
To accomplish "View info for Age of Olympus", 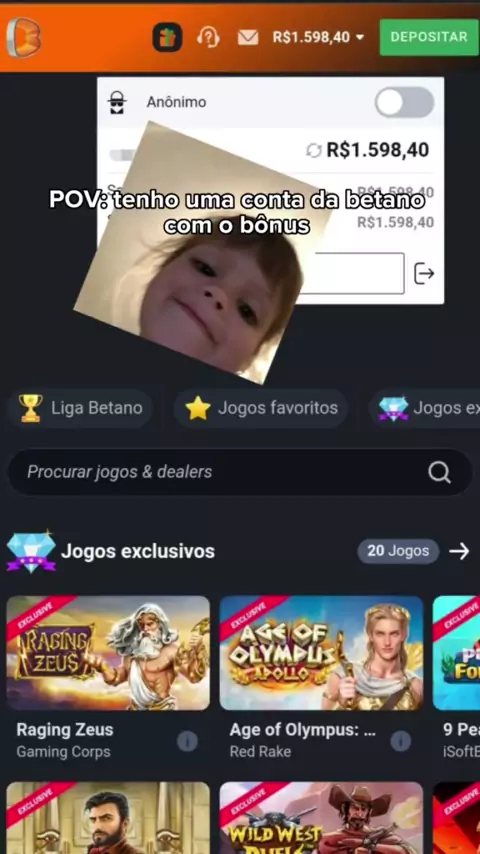I will tap(400, 741).
